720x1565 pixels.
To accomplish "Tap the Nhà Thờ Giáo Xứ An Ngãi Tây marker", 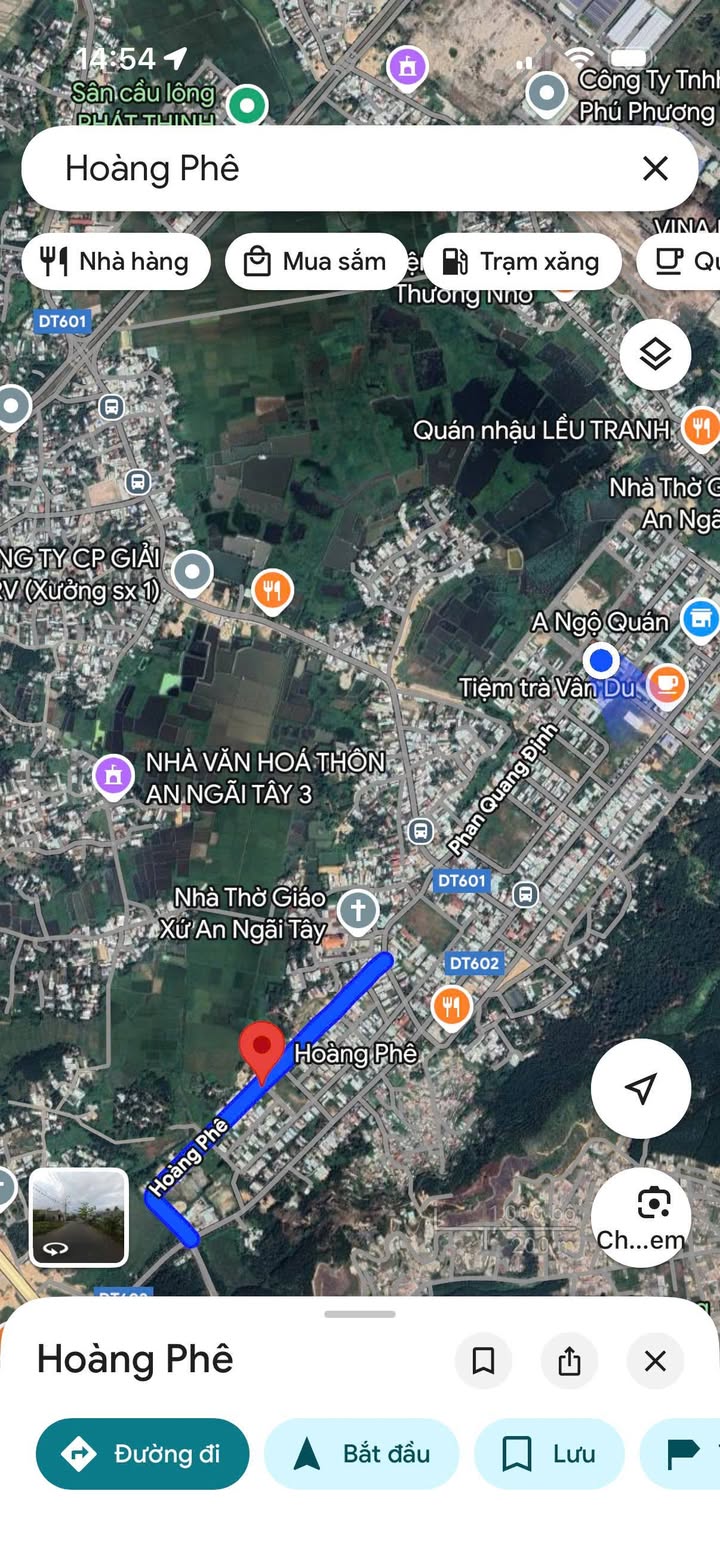I will coord(357,910).
